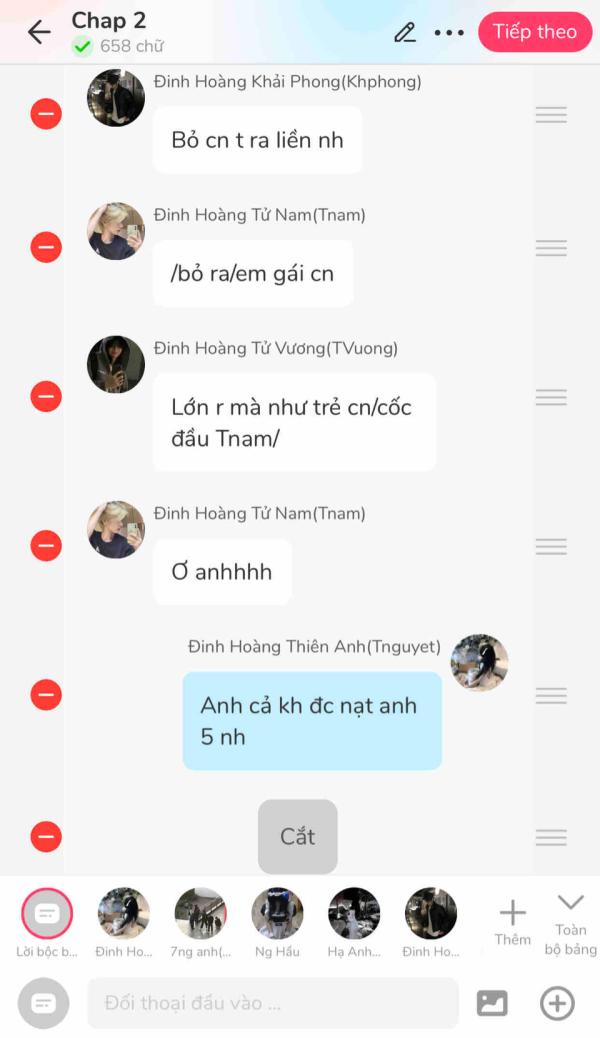Select character Hạ Anh
Screen dimensions: 600x1038
354,913
